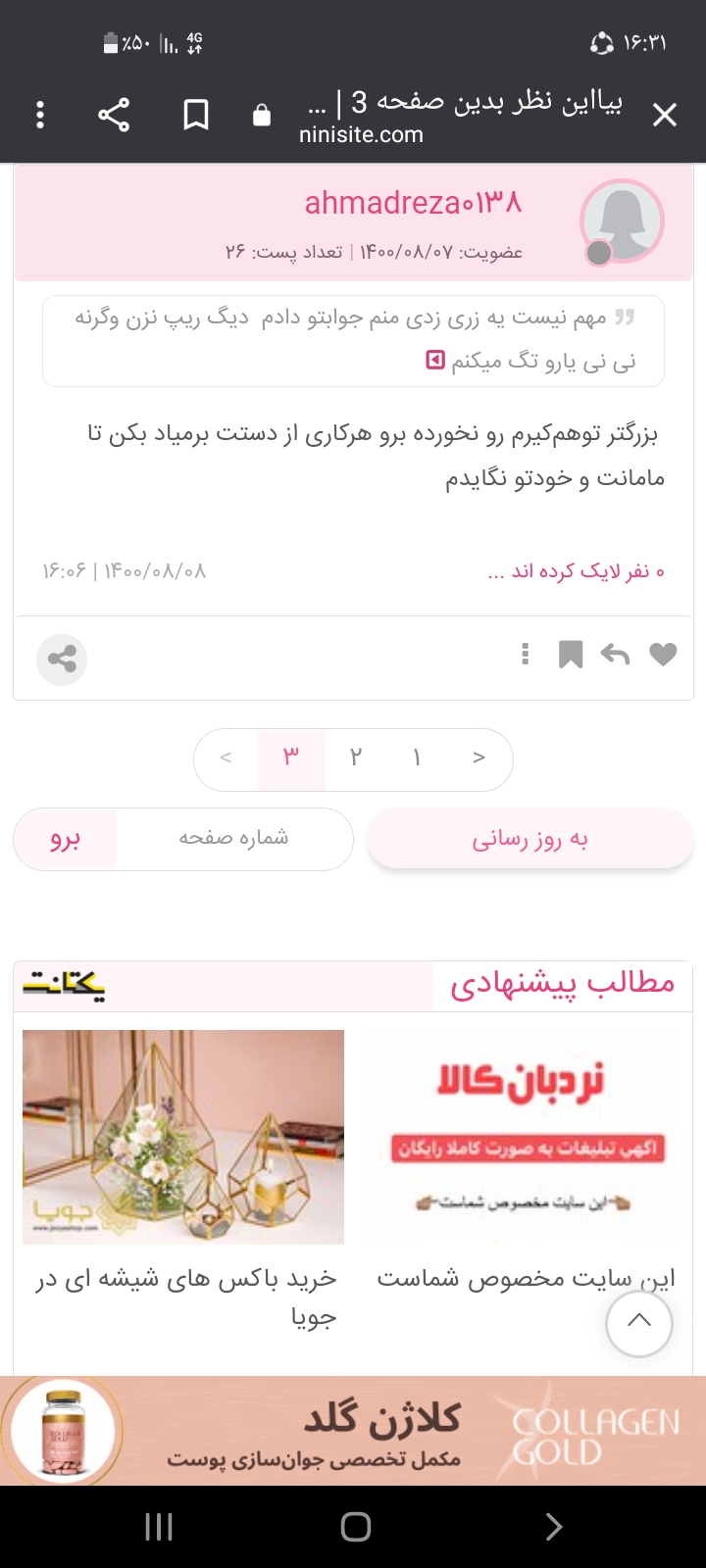Image resolution: width=706 pixels, height=1568 pixels.
Task: Open the glass box جویا suggestion
Action: [183, 1137]
